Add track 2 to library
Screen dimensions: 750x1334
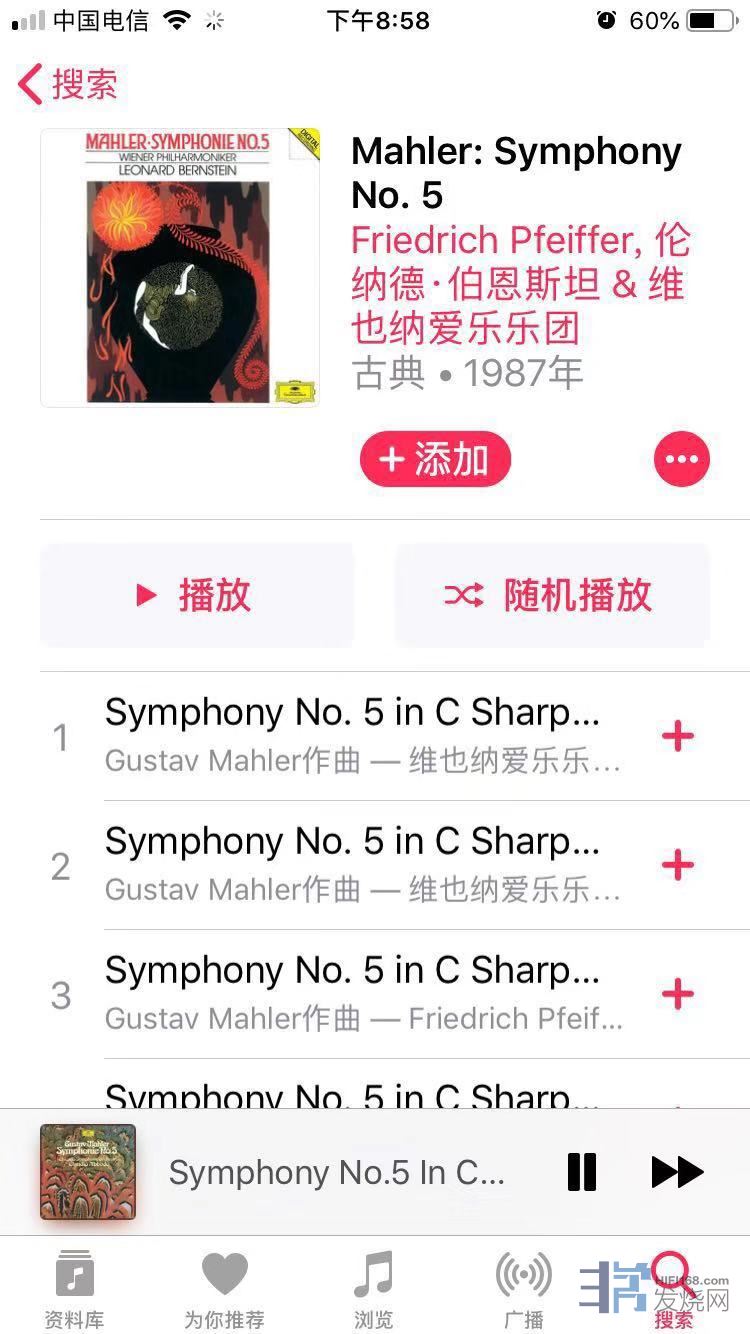(x=678, y=865)
